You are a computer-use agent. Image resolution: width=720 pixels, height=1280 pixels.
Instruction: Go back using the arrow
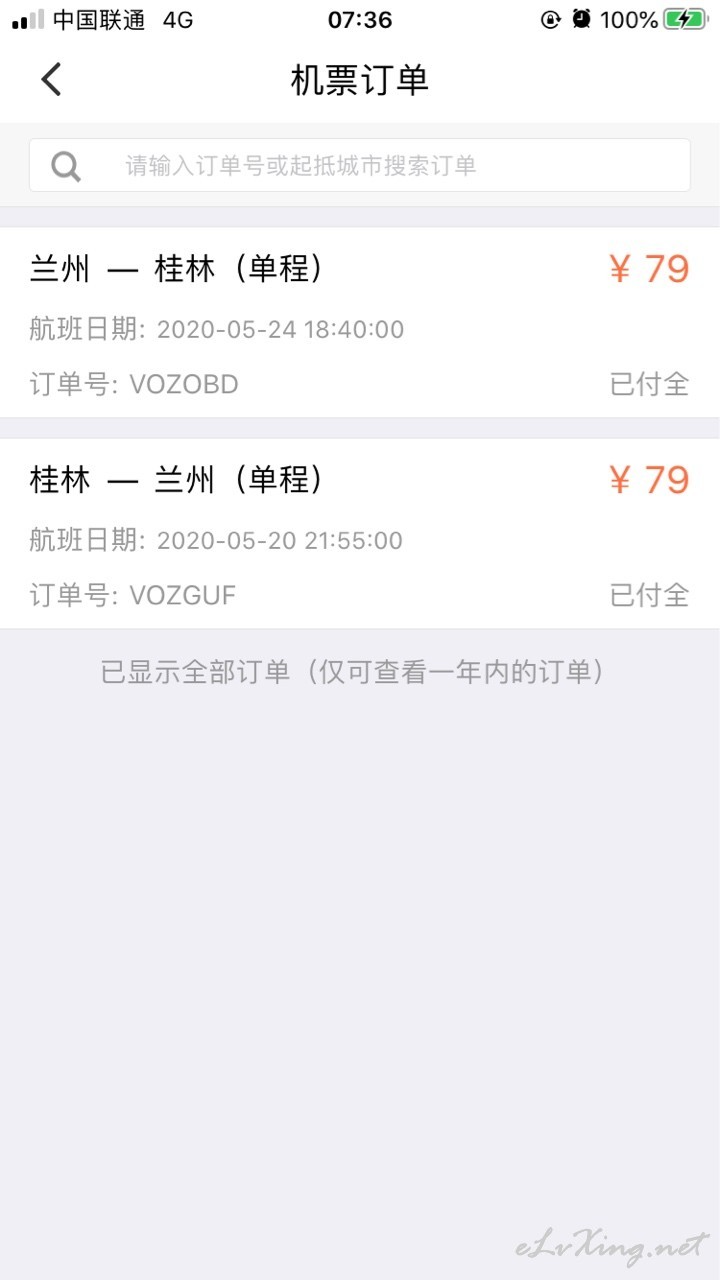[51, 79]
